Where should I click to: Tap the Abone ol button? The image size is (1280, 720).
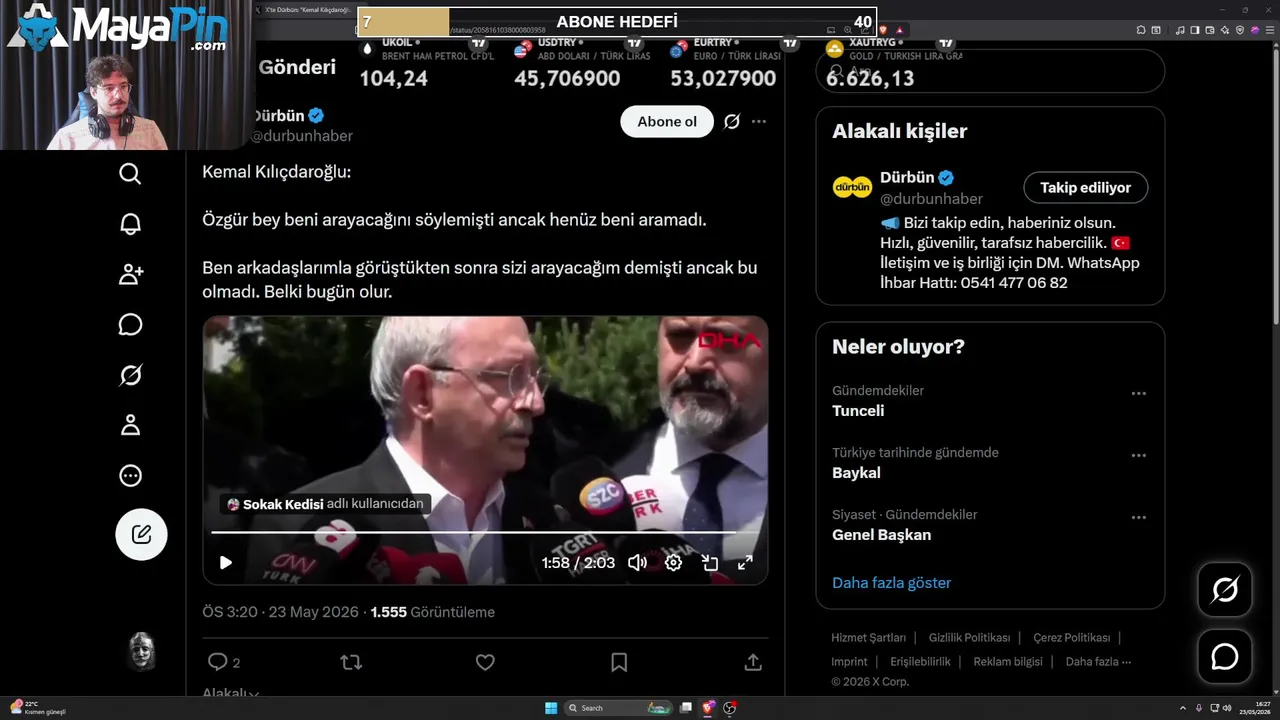click(667, 122)
